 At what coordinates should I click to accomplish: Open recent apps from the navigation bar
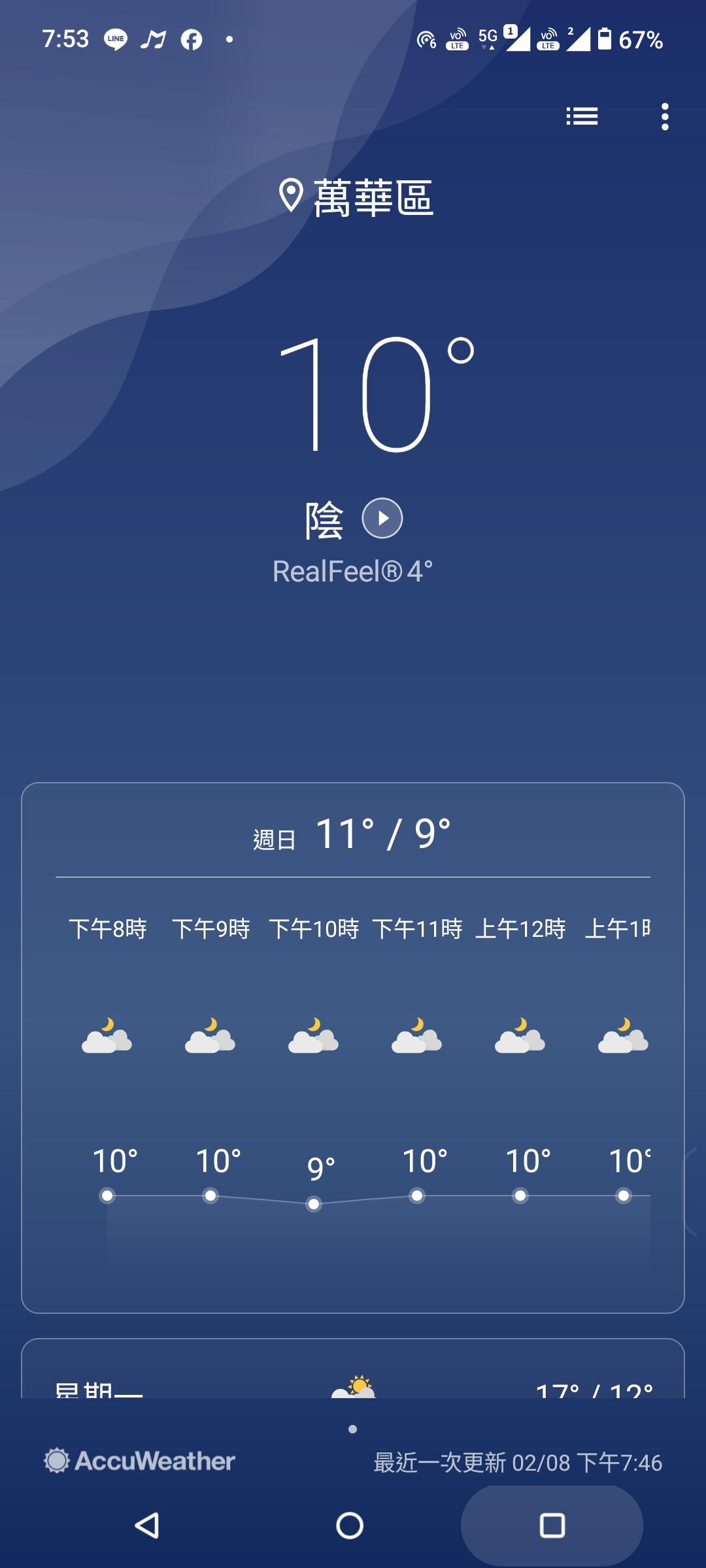pos(552,1526)
